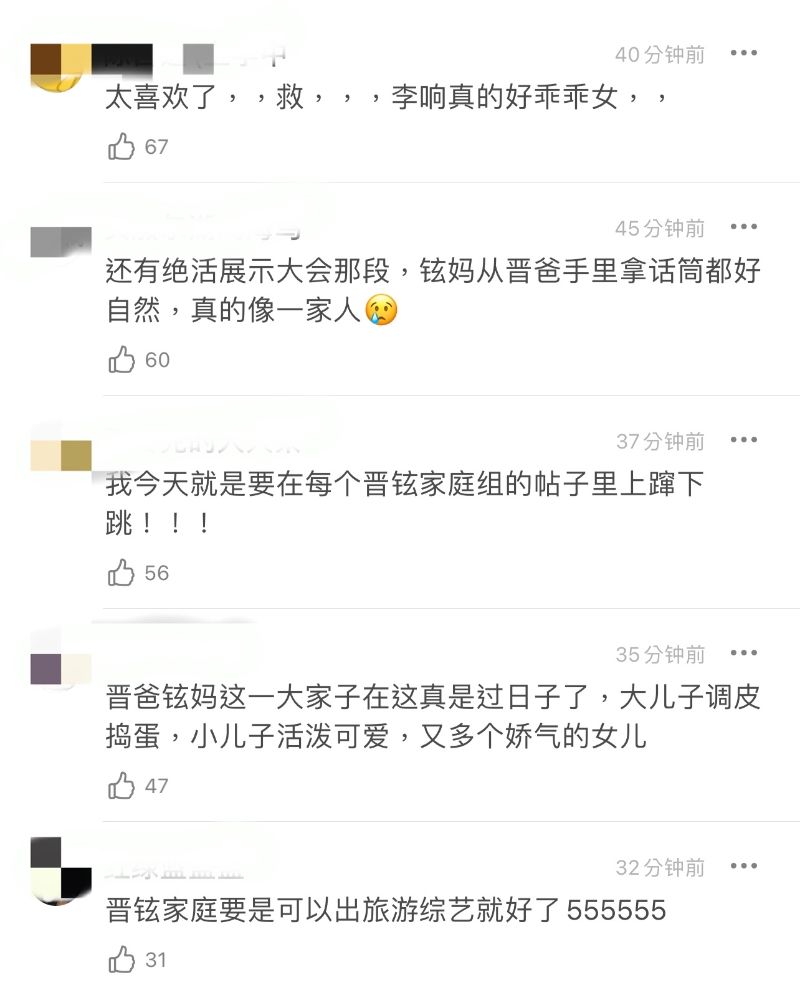Like the comment about 李响 being 乖乖女

(122, 147)
